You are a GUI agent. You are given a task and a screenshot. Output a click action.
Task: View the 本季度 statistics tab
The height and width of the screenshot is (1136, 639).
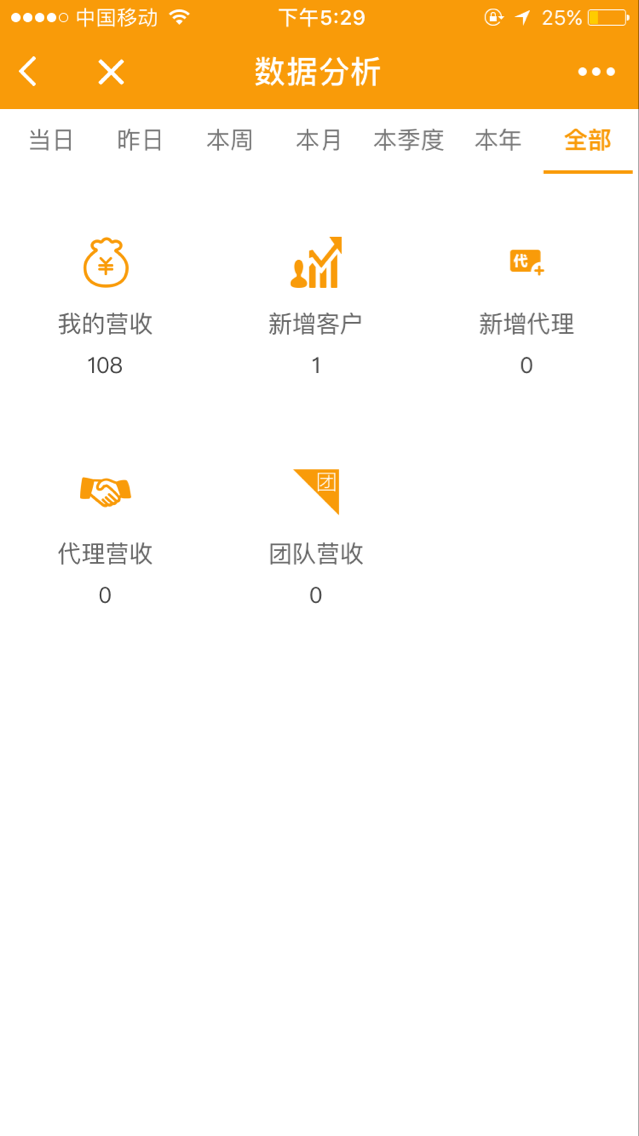point(408,140)
